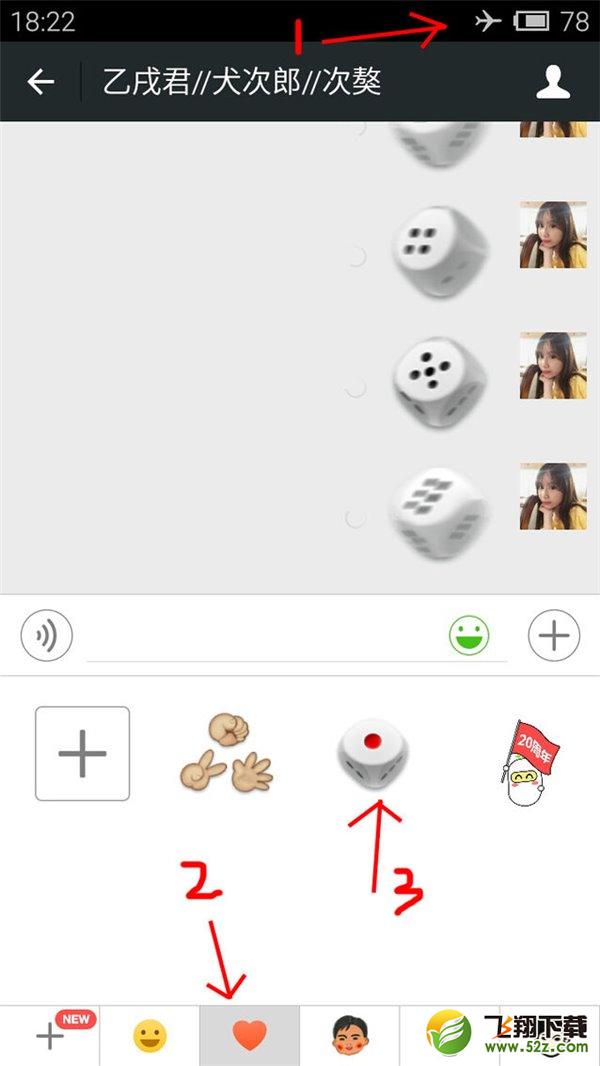Go back from the chat

(41, 82)
